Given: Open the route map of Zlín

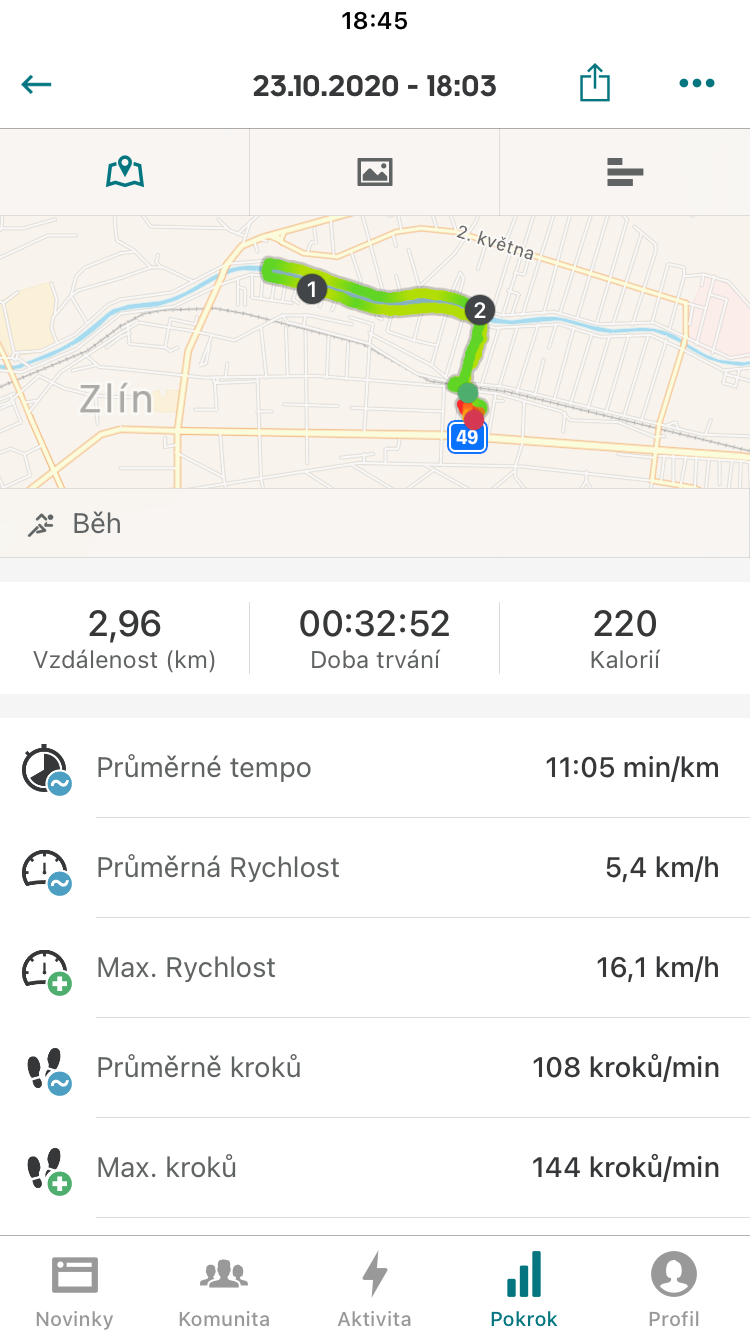Looking at the screenshot, I should [x=375, y=352].
